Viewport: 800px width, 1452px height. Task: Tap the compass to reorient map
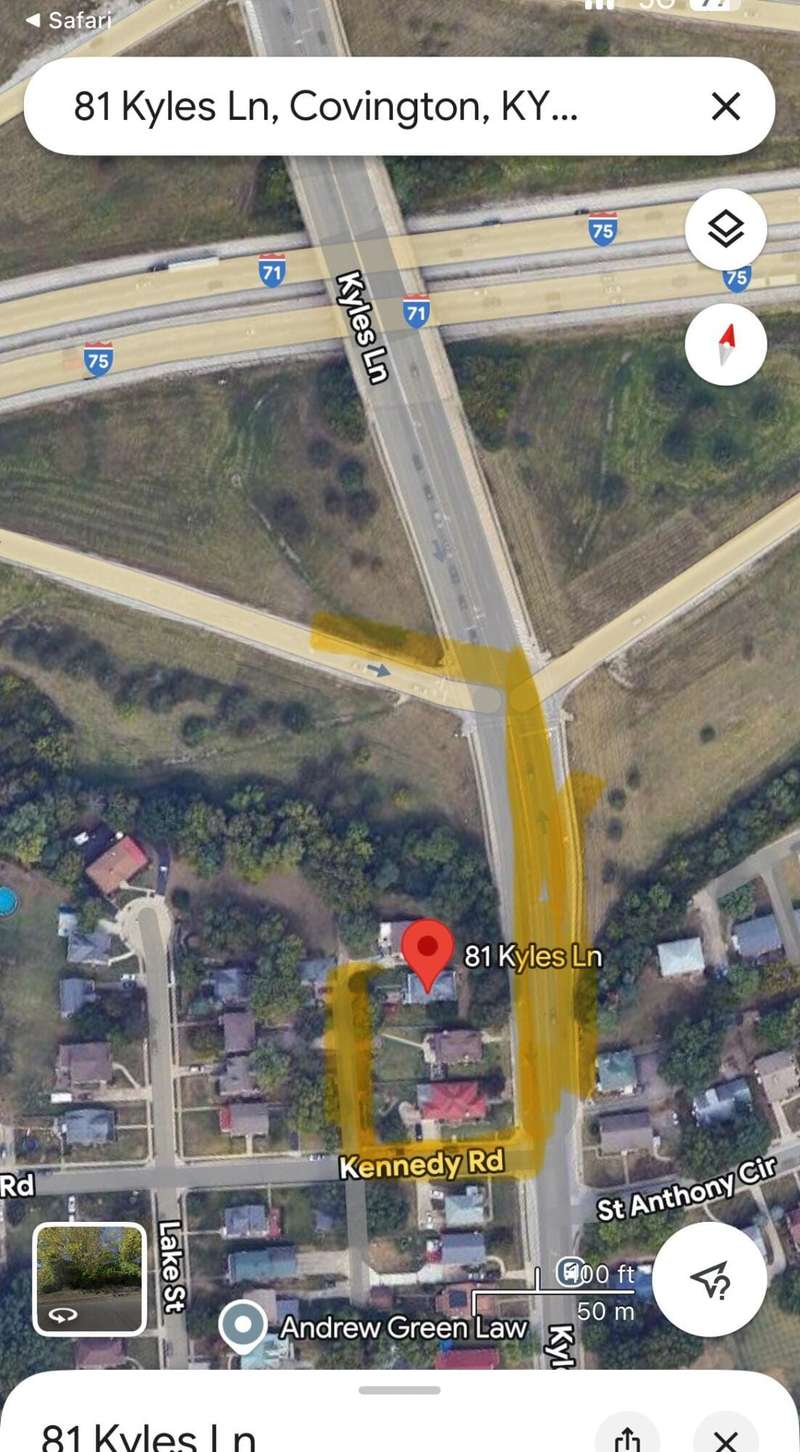[725, 345]
